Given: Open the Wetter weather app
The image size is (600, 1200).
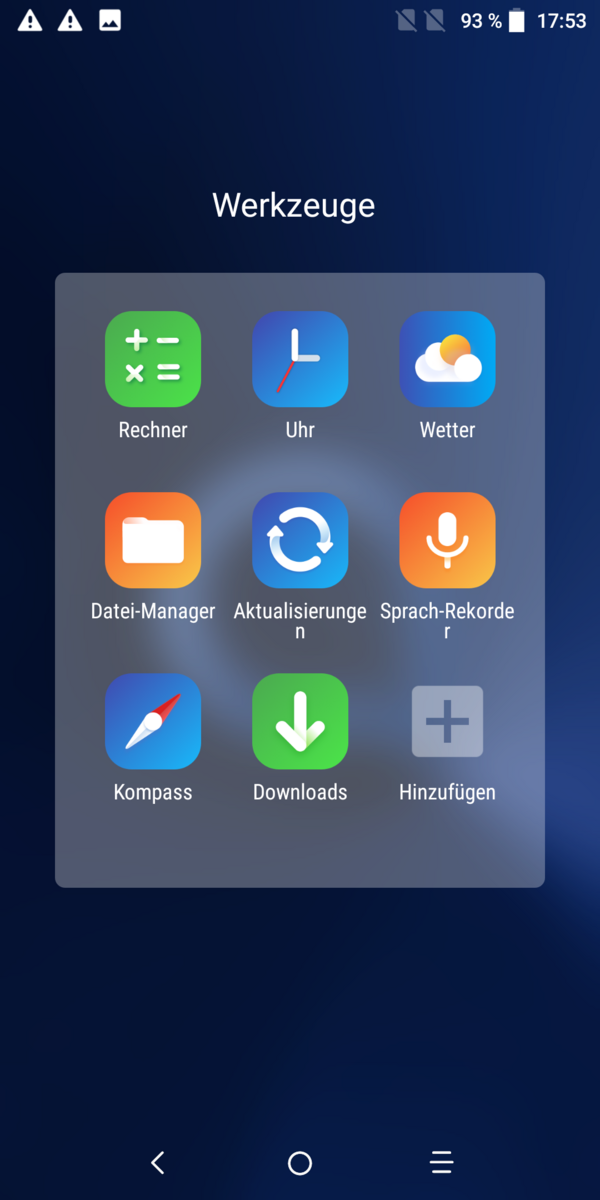Looking at the screenshot, I should [447, 360].
